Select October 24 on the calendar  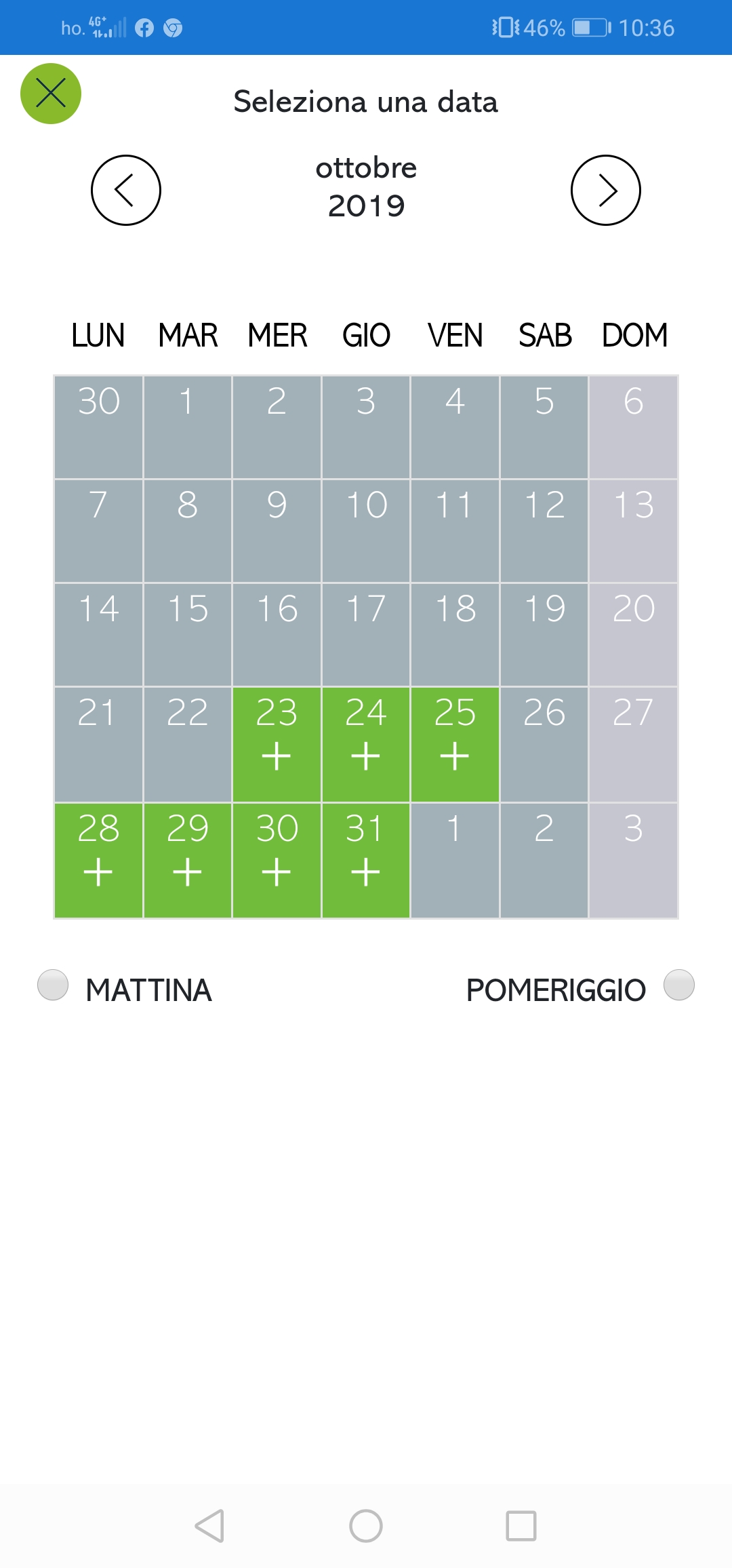pos(366,745)
